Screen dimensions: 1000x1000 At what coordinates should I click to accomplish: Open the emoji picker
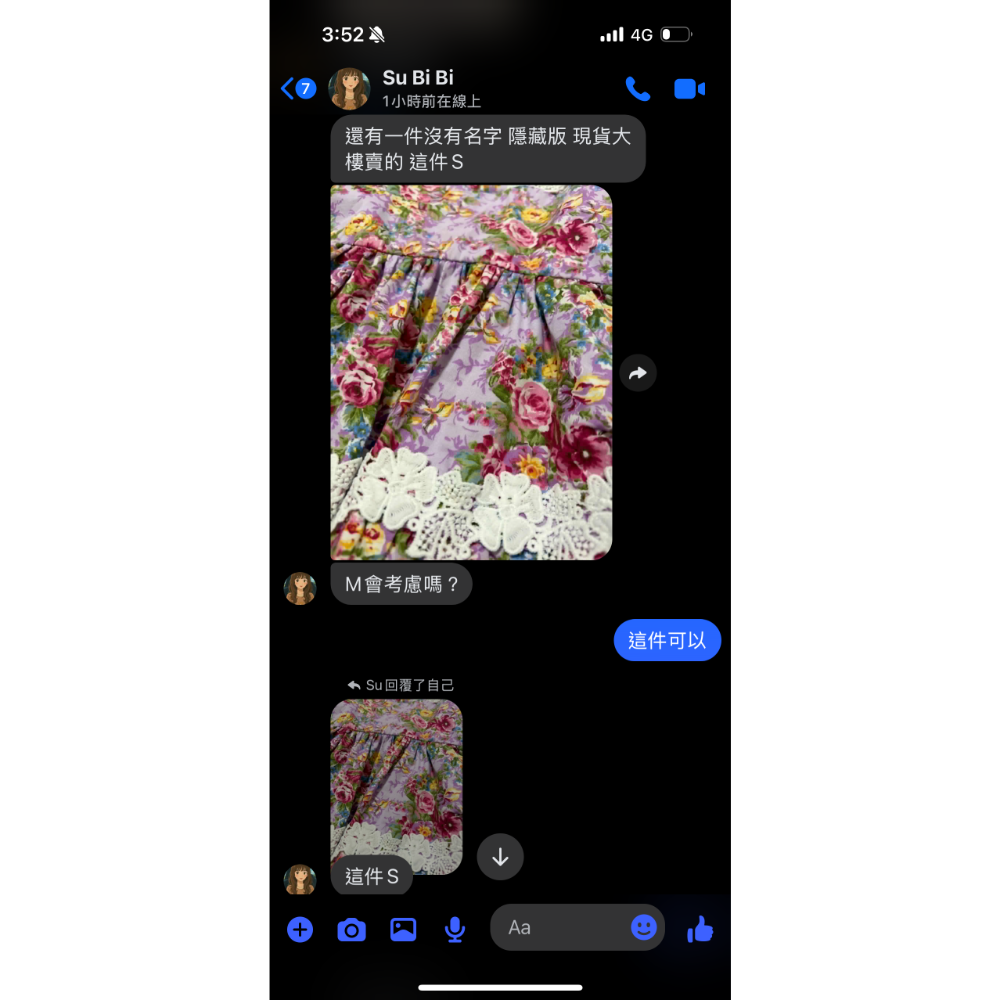(x=644, y=928)
